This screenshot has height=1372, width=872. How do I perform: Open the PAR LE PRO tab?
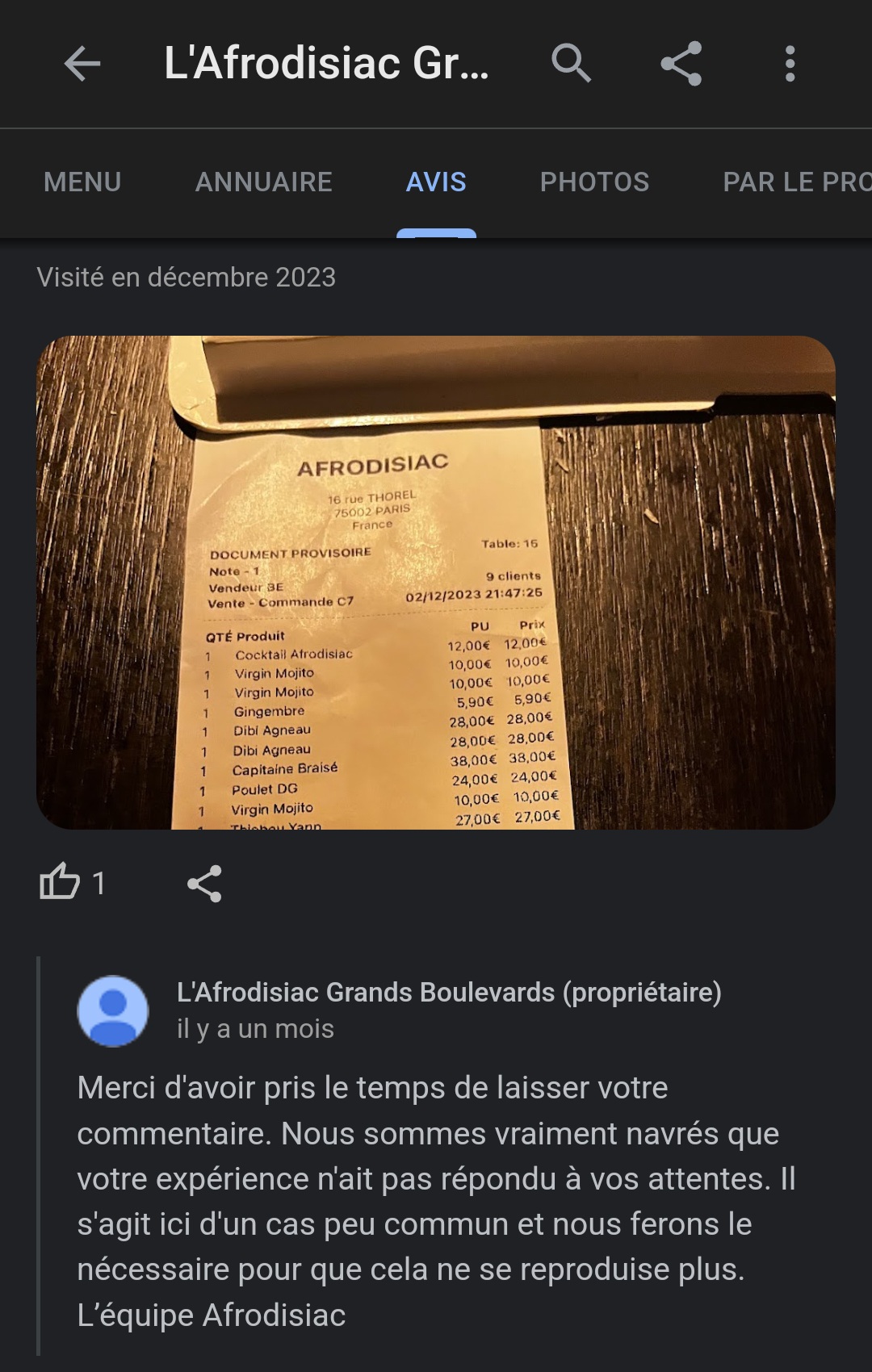pos(795,182)
